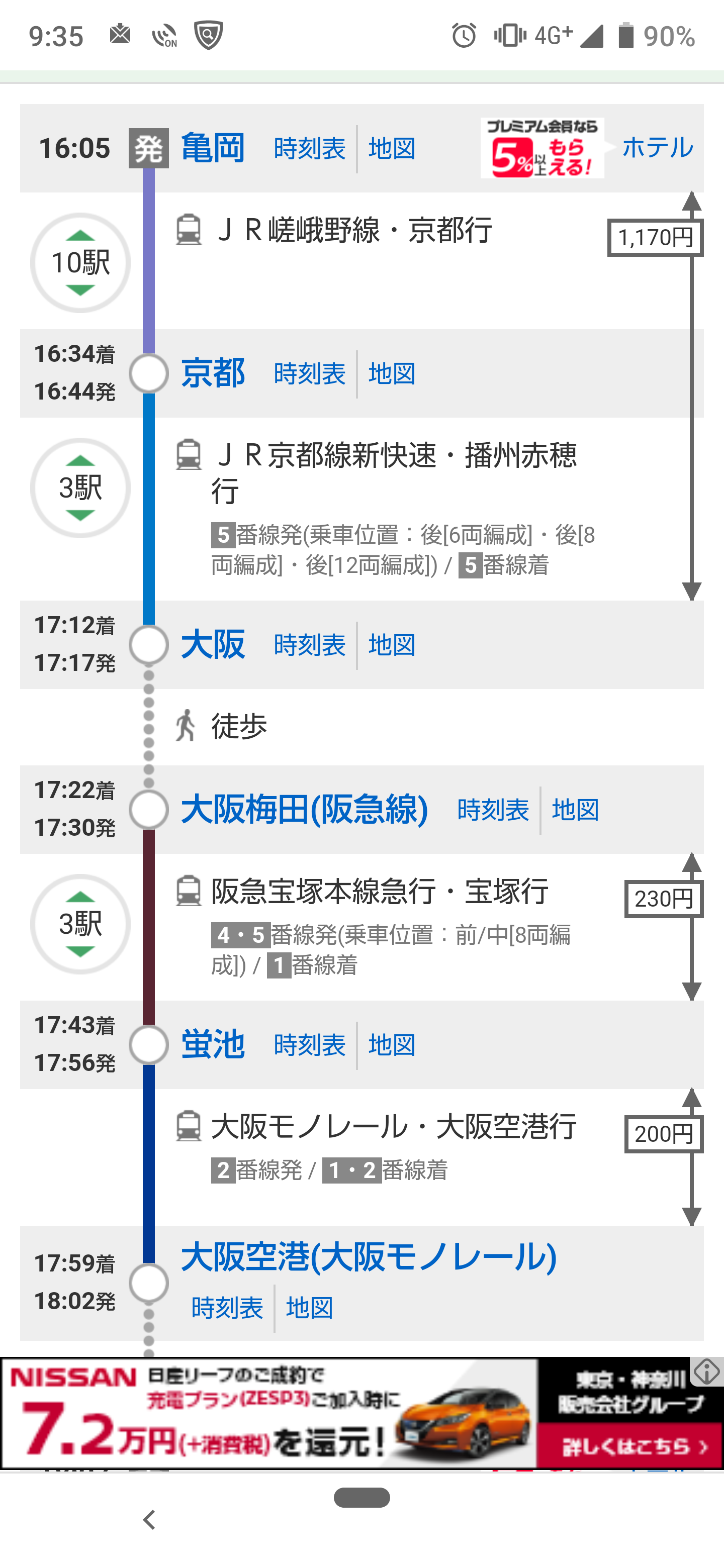This screenshot has height=1568, width=724.
Task: Open the 蛍池 station link
Action: [x=213, y=1044]
